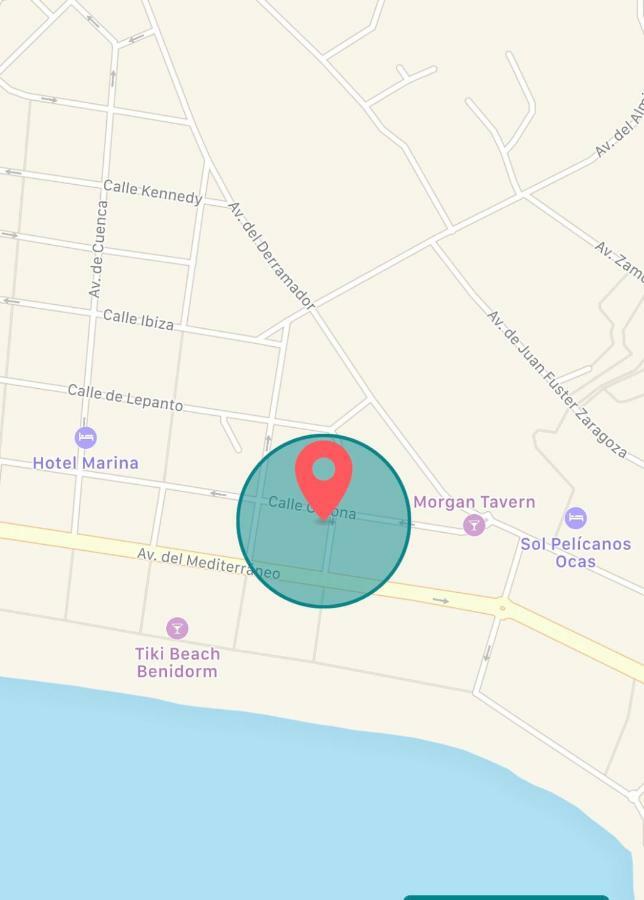The image size is (644, 900).
Task: Open the Hotel Marina place marker
Action: (86, 438)
